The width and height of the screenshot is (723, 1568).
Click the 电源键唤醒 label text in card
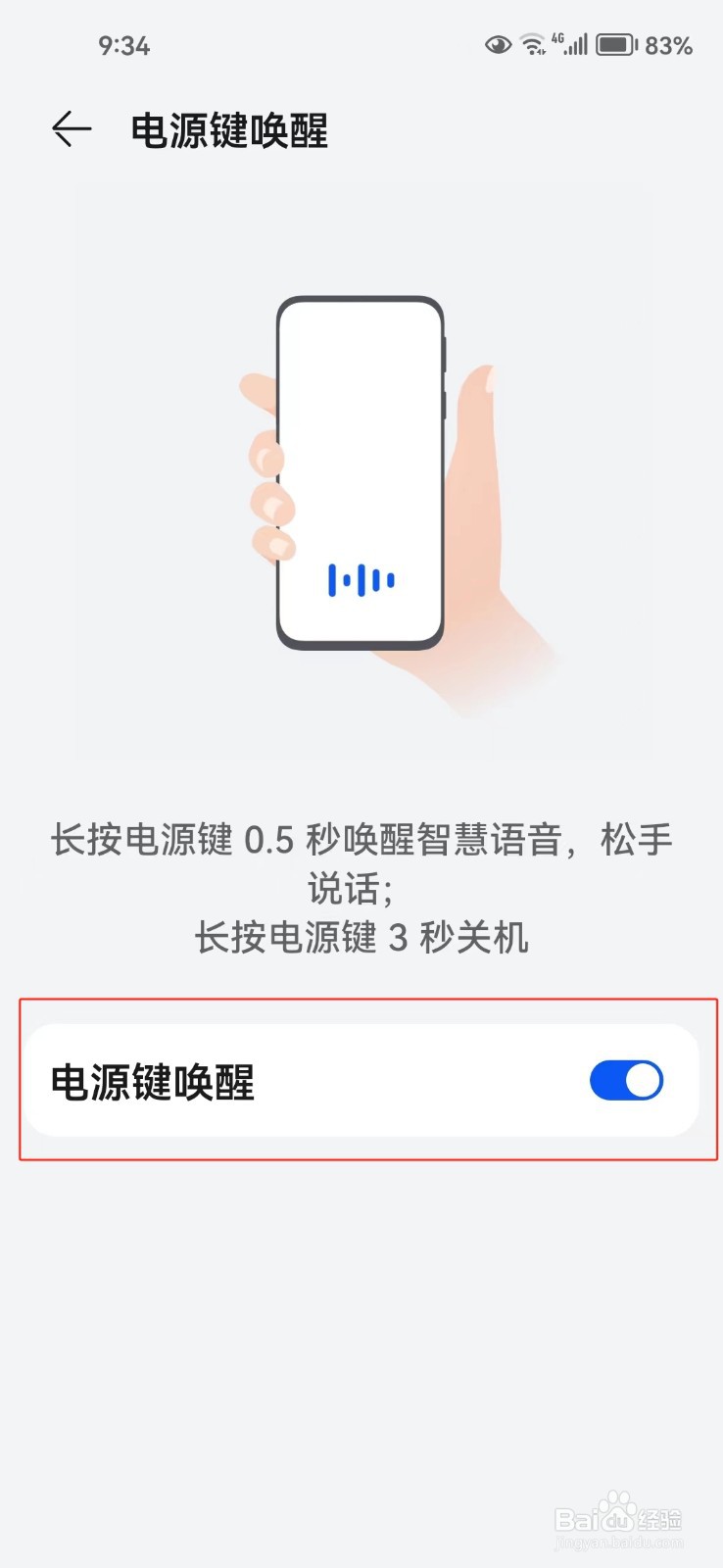(x=152, y=1080)
